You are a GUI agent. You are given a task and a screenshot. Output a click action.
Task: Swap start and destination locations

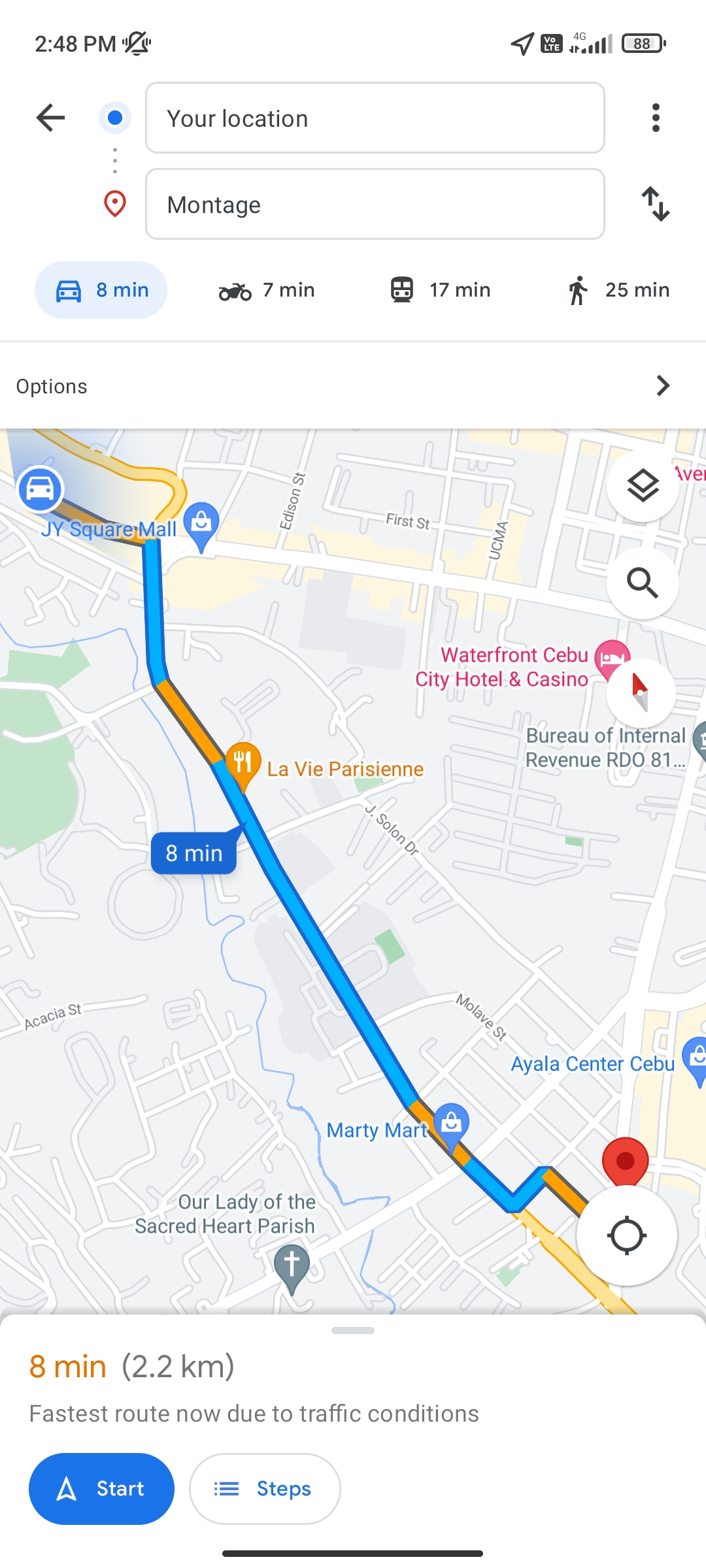coord(655,204)
